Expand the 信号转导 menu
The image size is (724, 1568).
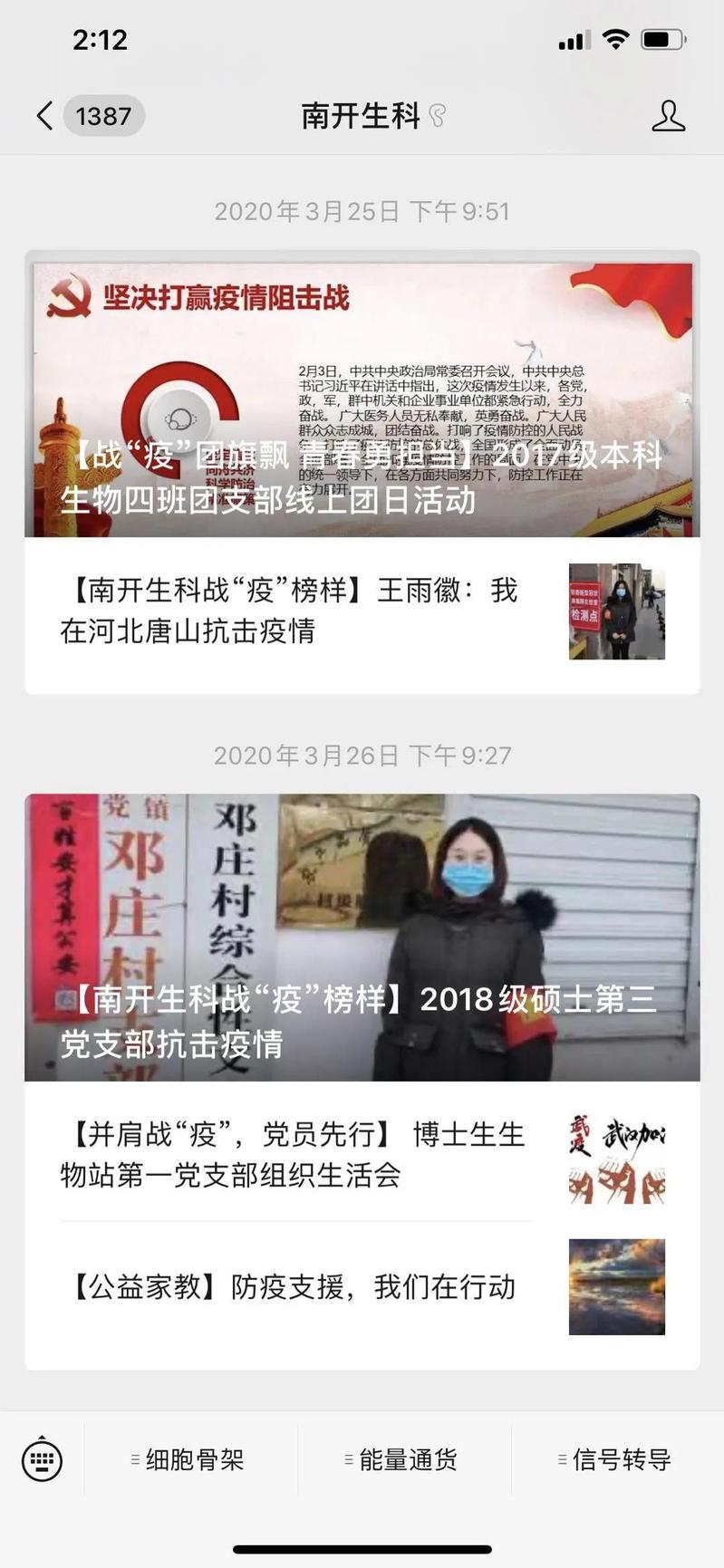pyautogui.click(x=616, y=1459)
